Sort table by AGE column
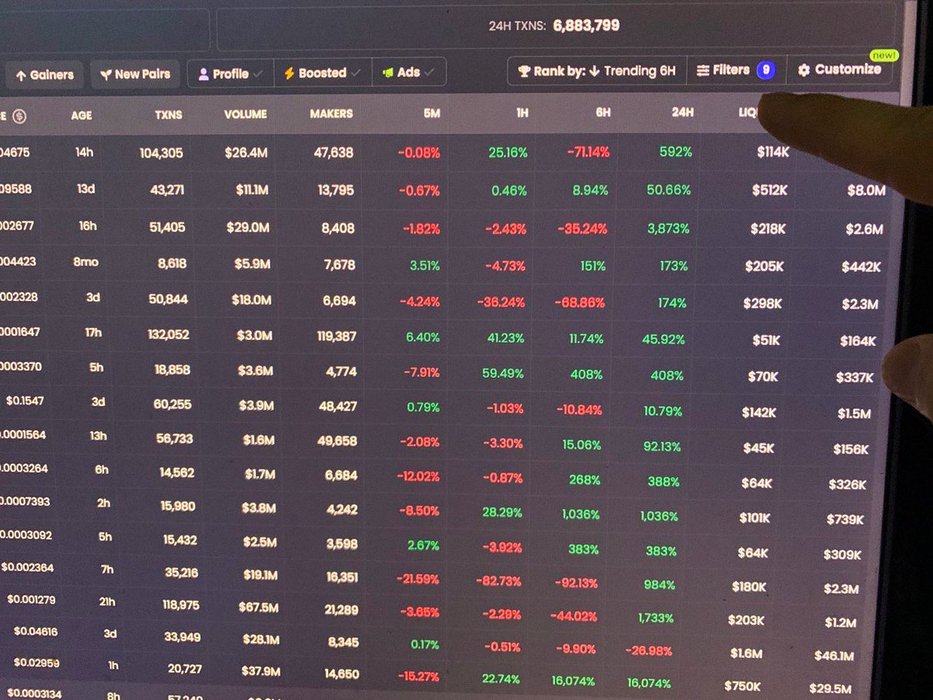Screen dimensions: 933x700 (x=81, y=115)
